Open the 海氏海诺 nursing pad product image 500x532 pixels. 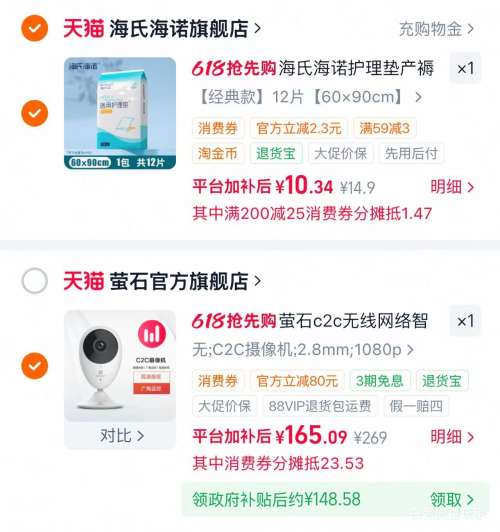click(x=120, y=113)
